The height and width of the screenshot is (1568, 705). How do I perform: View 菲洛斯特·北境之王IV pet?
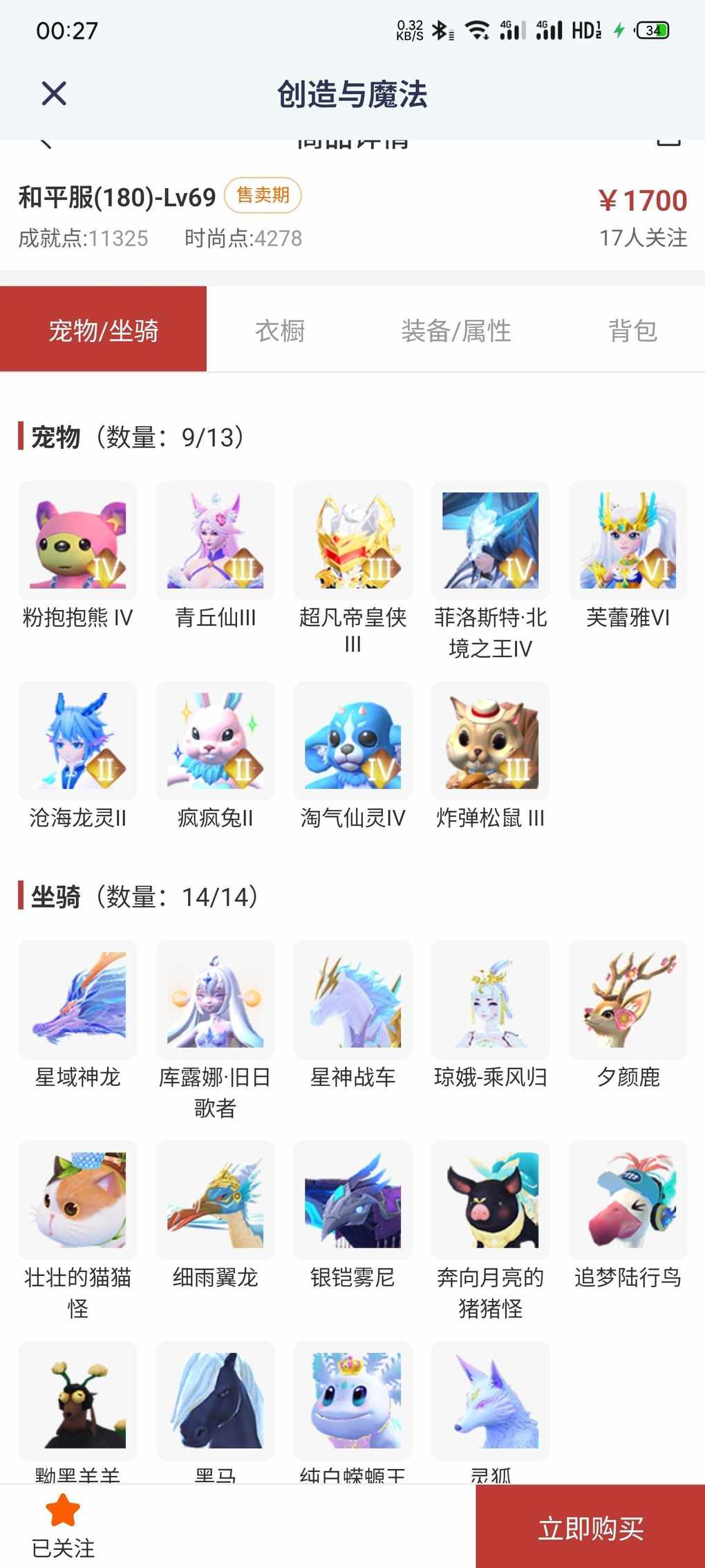490,541
